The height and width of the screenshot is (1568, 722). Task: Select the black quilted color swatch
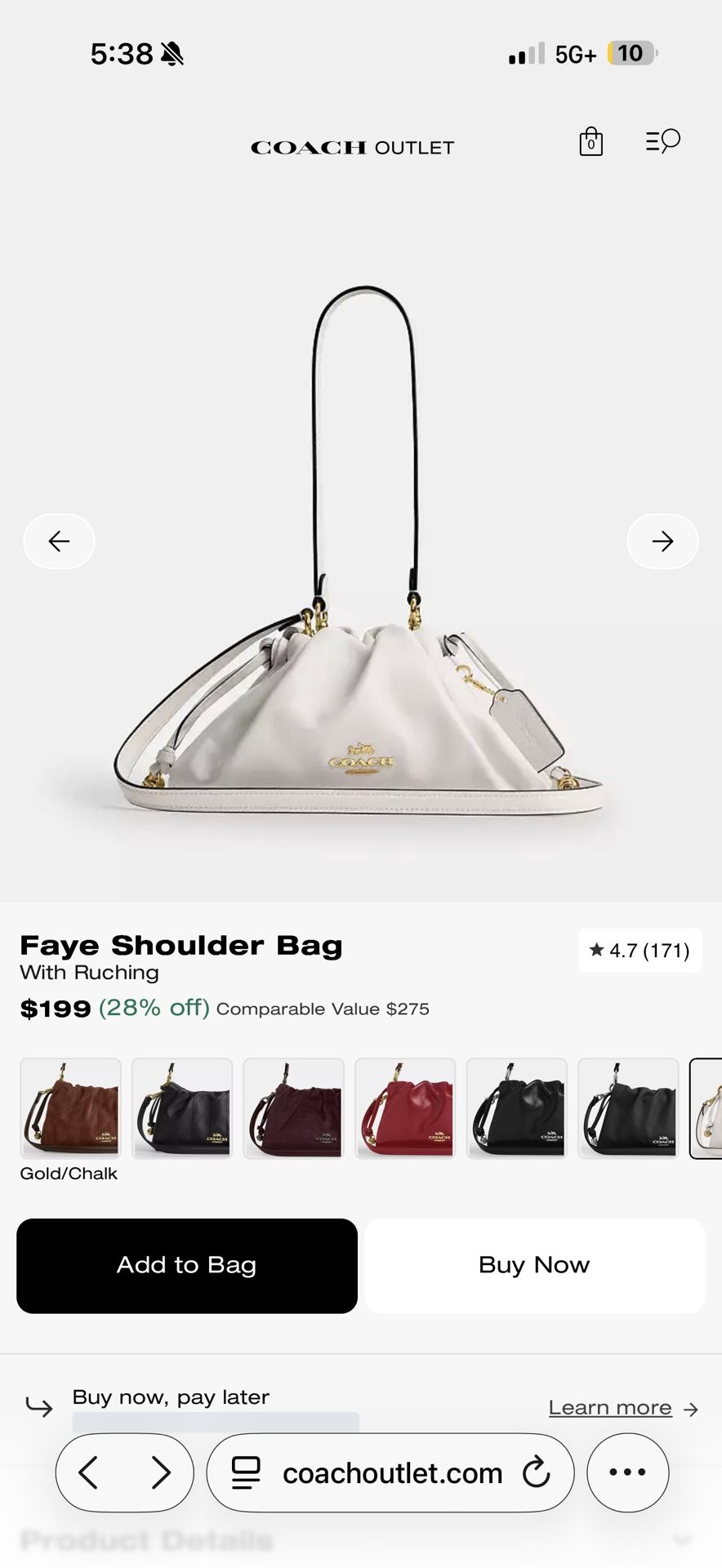click(x=182, y=1108)
